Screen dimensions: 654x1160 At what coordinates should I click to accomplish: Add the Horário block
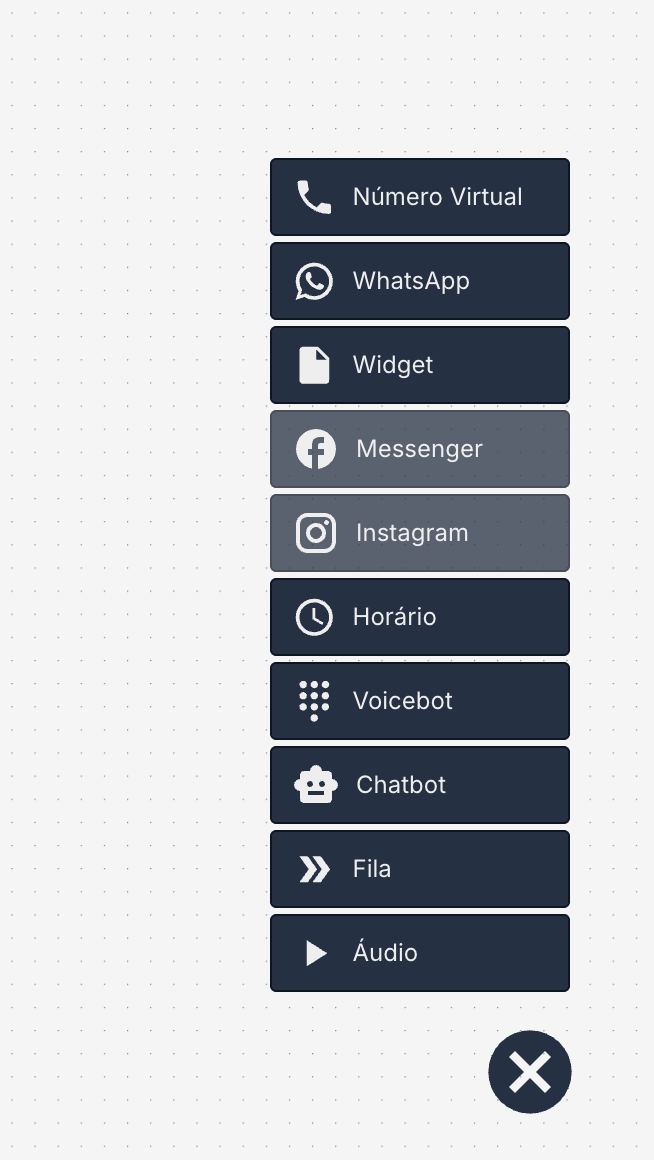[x=419, y=617]
